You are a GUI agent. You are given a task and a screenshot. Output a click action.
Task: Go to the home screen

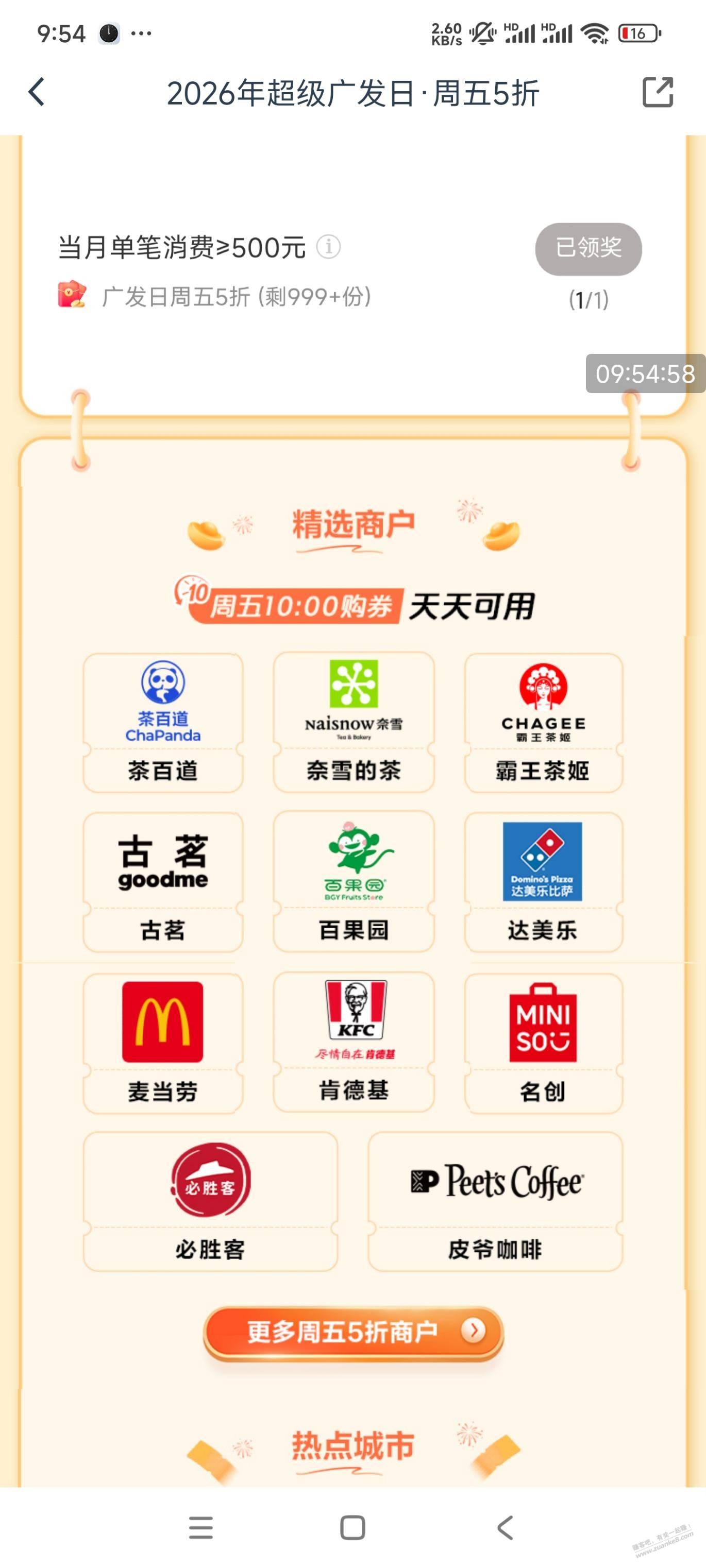coord(352,1527)
